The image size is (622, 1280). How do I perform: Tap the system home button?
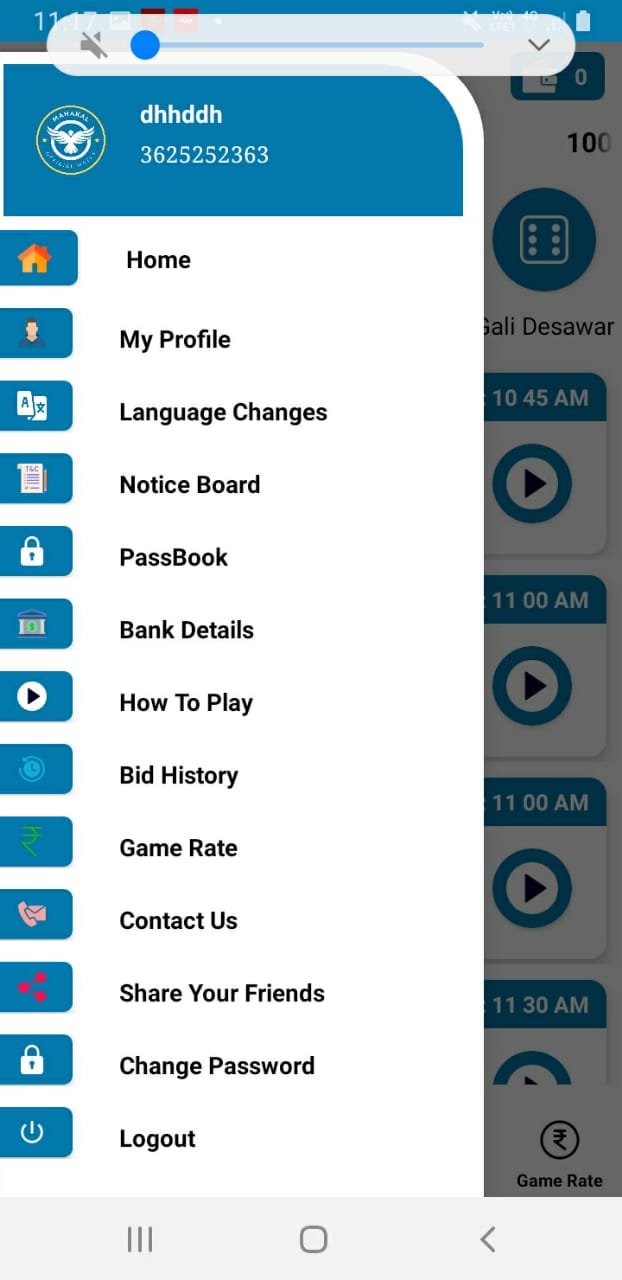(313, 1240)
